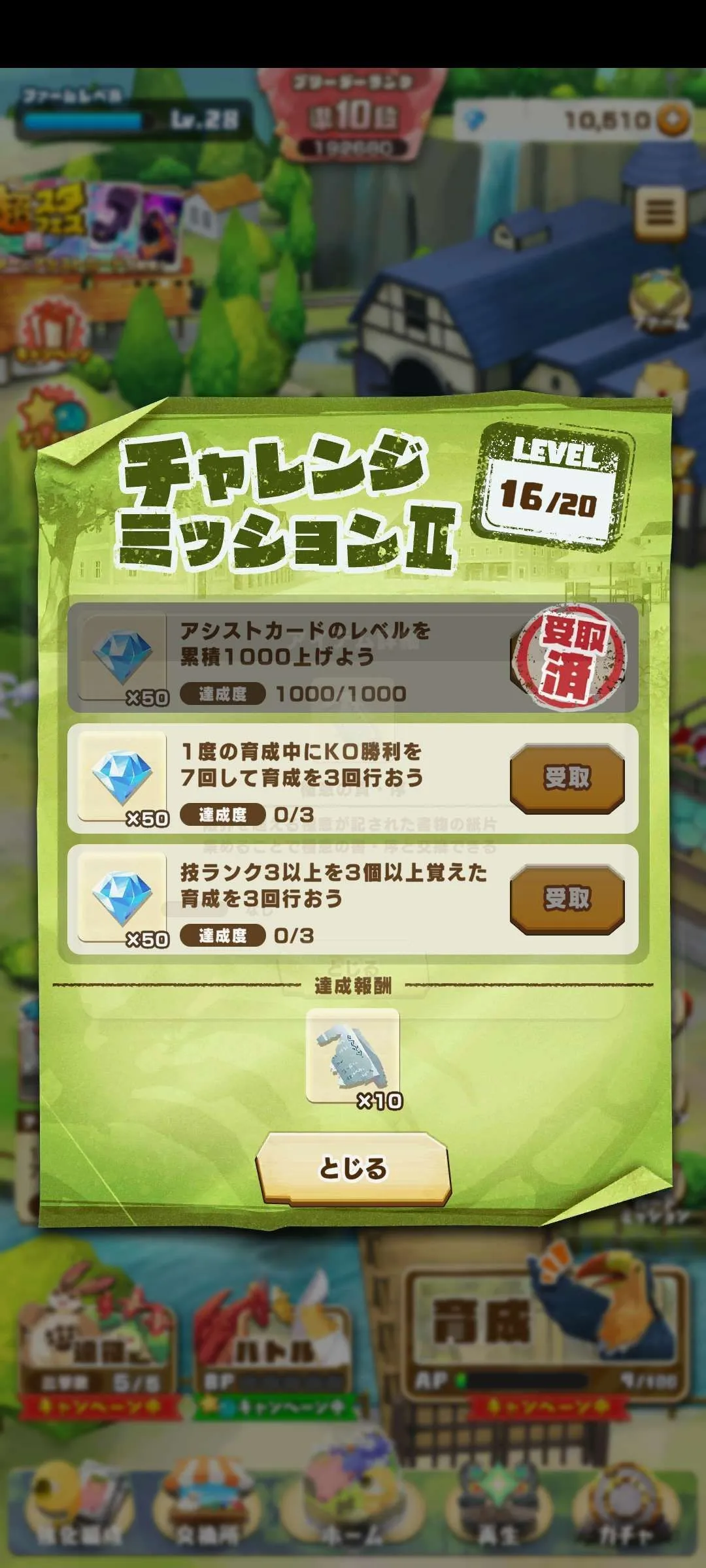706x1568 pixels.
Task: Close the challenge mission dialog with とじる
Action: tap(352, 1168)
